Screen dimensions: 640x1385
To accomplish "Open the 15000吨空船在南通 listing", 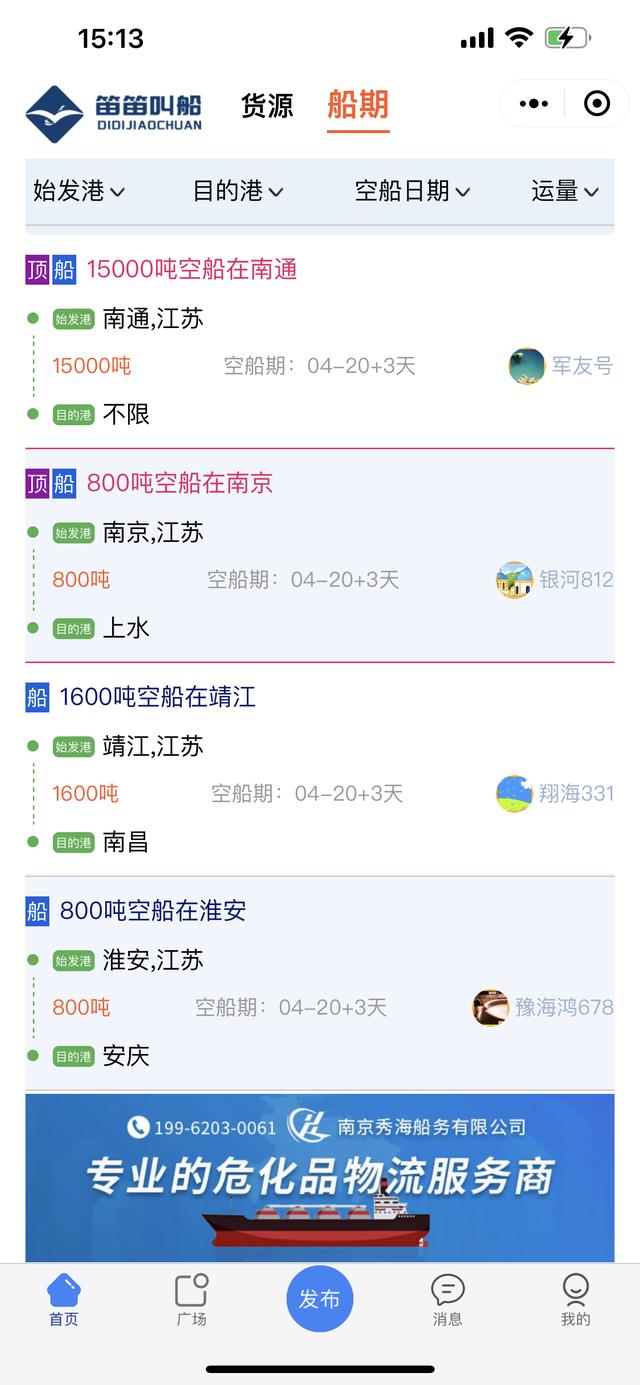I will tap(191, 269).
